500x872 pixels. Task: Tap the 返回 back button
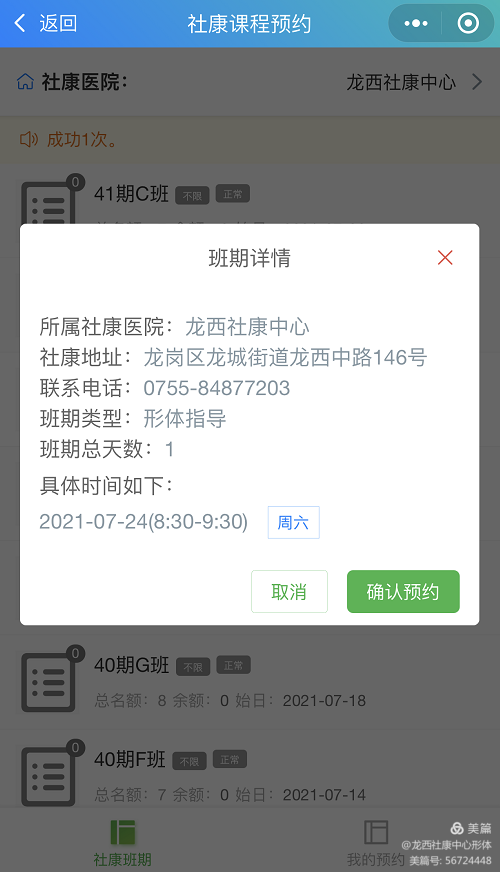(x=46, y=23)
